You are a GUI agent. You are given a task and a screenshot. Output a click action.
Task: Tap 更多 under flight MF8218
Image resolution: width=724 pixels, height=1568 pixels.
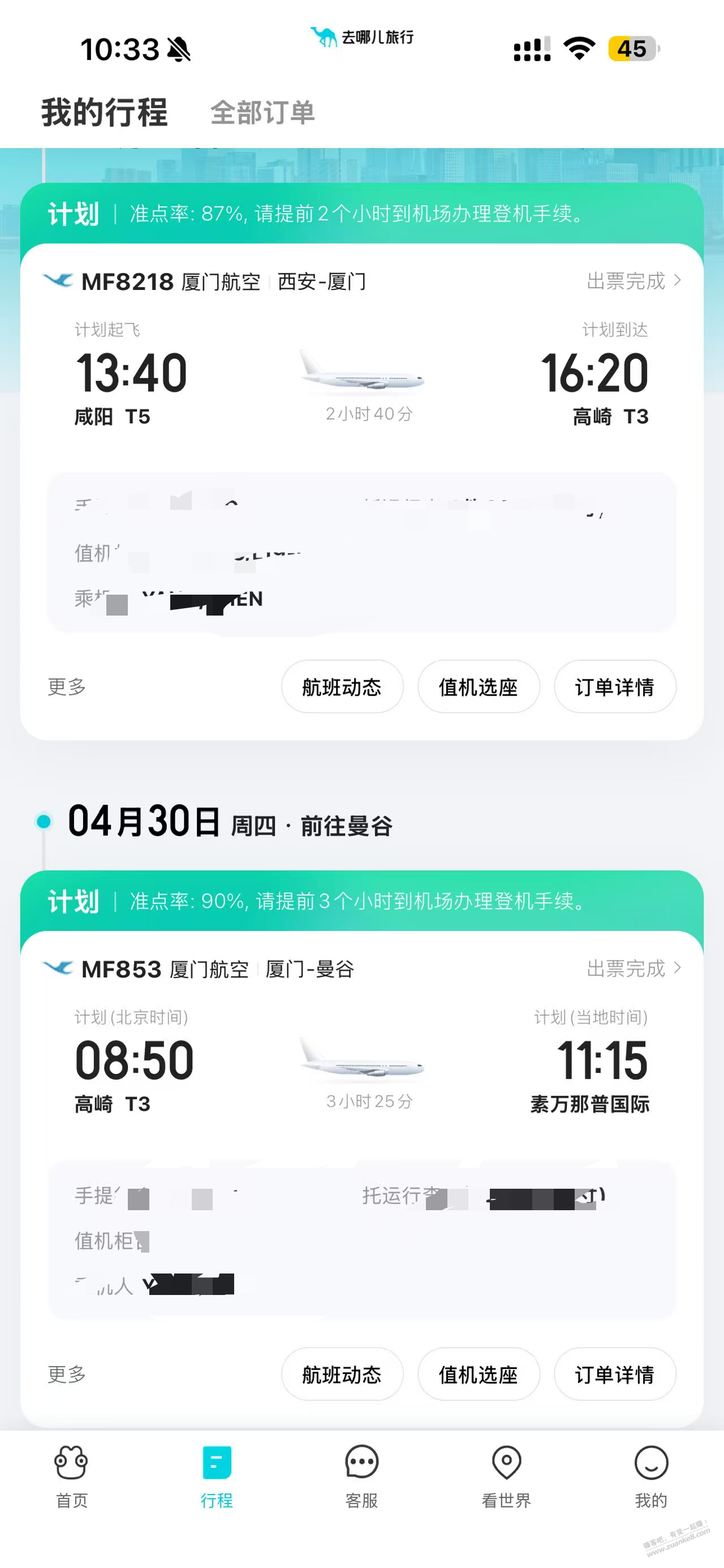pyautogui.click(x=67, y=687)
